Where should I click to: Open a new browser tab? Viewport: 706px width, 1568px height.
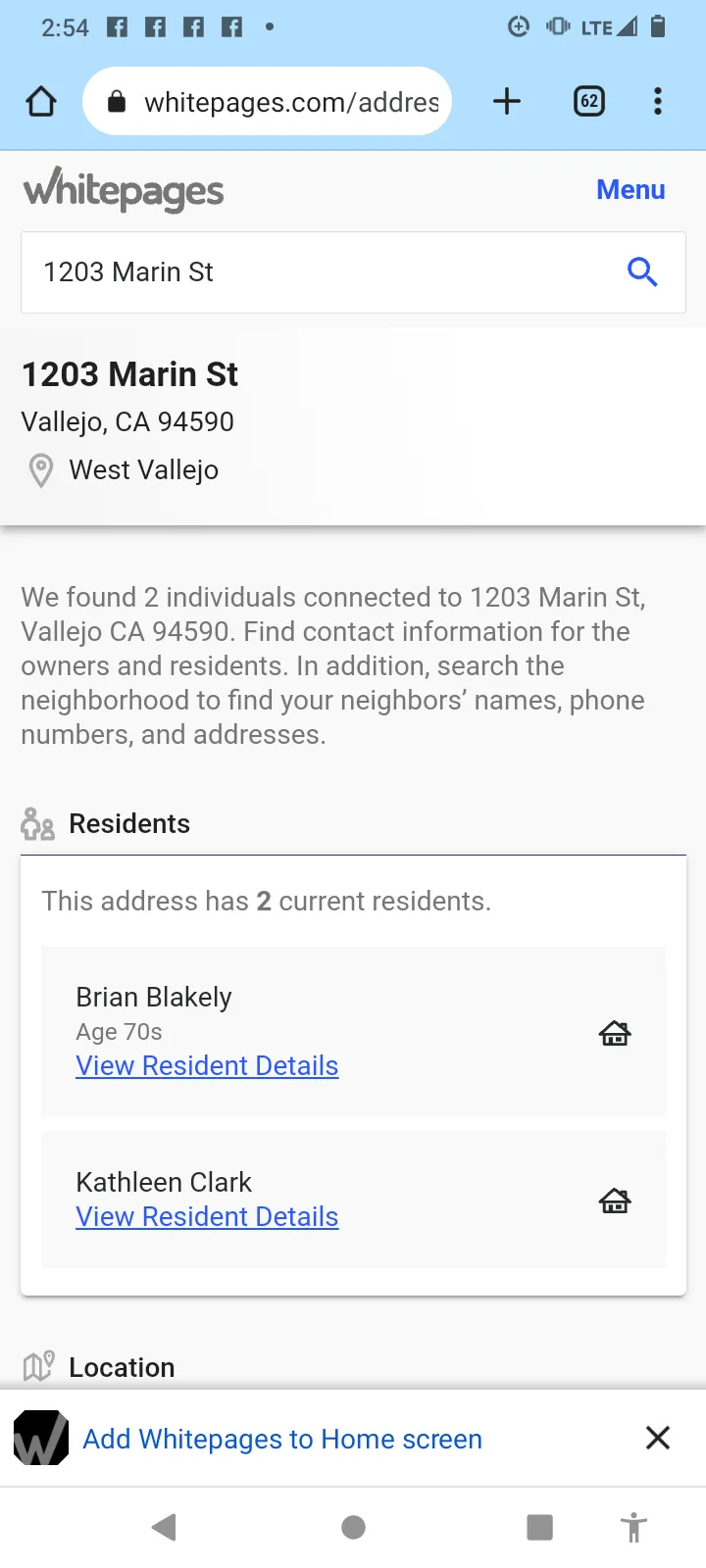pyautogui.click(x=507, y=101)
